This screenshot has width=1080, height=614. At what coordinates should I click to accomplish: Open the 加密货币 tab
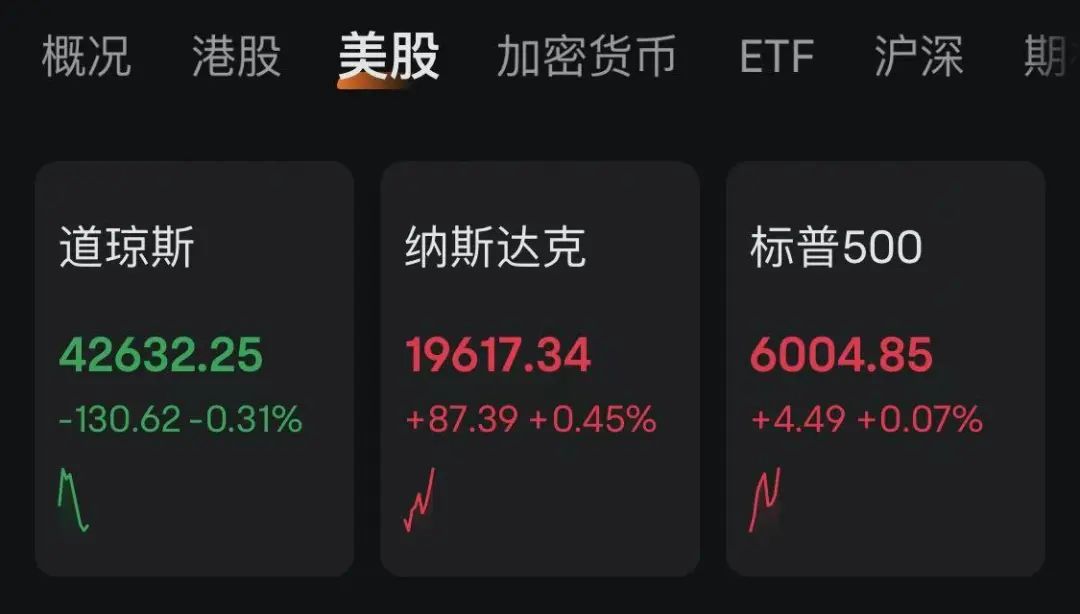click(586, 56)
